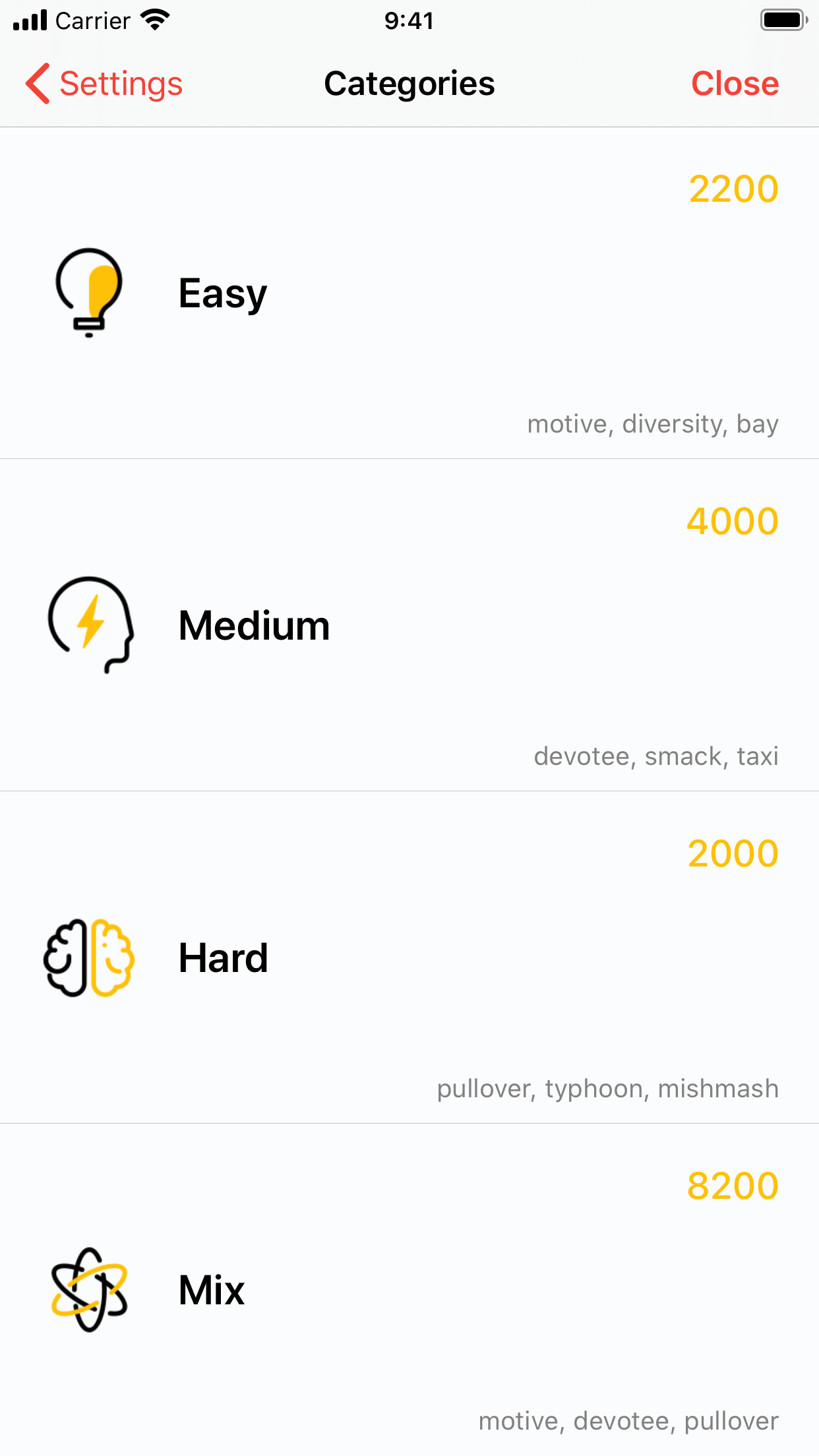Click the words 'pullover, typhoon, mishmash' under Hard
819x1456 pixels.
(607, 1089)
